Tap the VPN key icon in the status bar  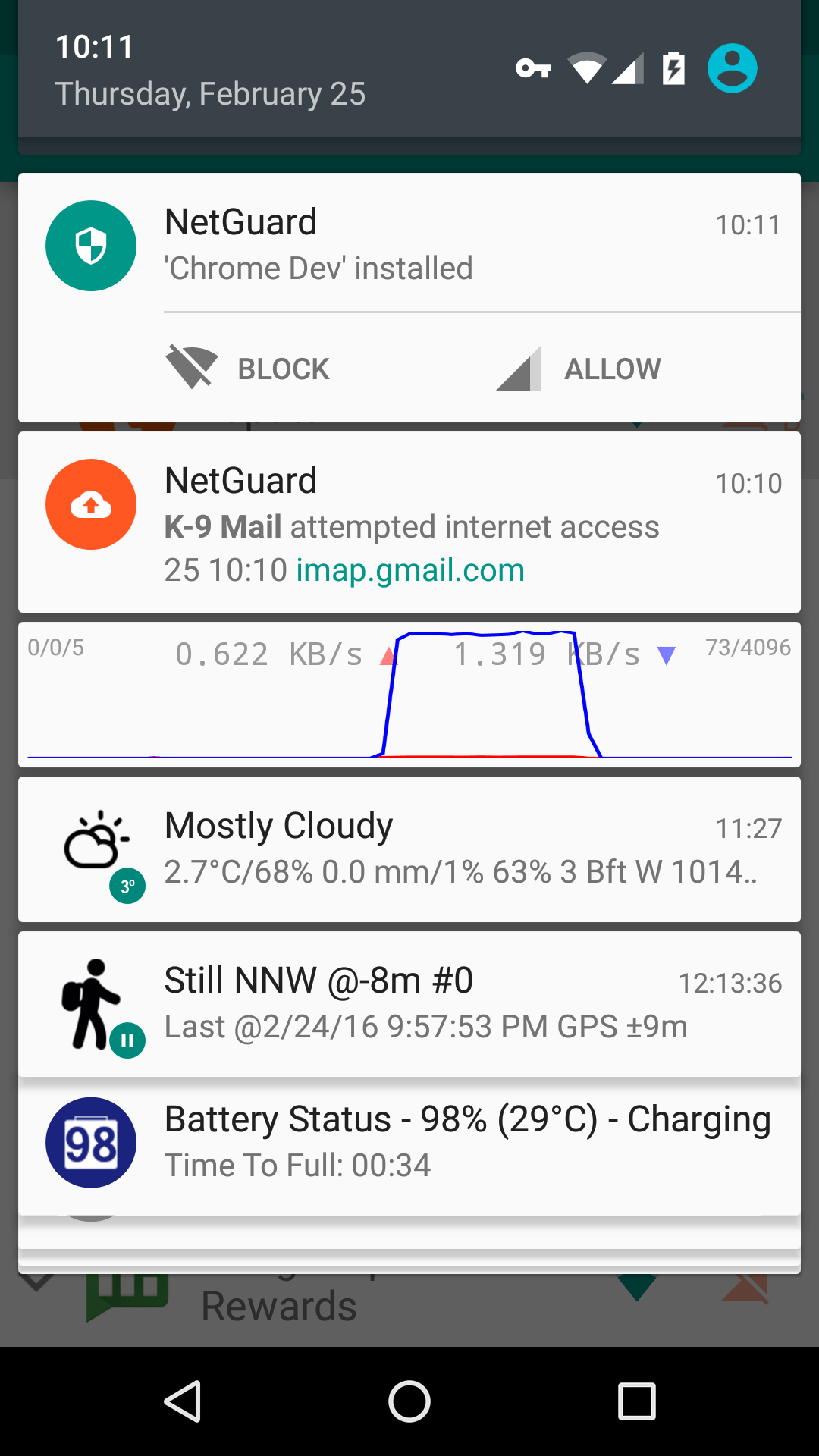point(535,68)
